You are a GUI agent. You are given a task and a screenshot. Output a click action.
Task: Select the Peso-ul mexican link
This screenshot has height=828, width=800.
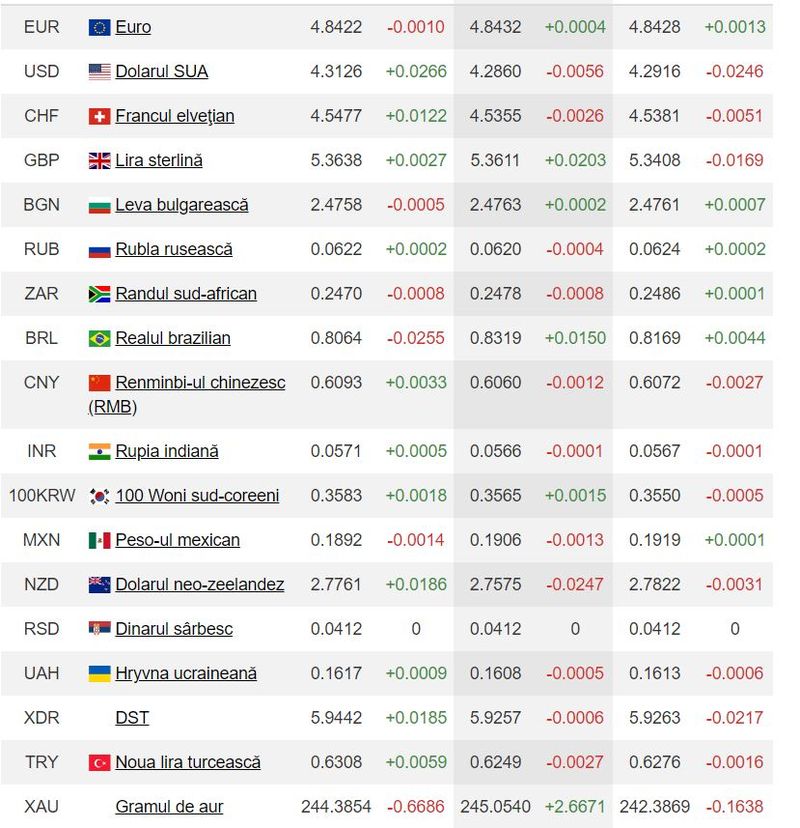coord(177,540)
